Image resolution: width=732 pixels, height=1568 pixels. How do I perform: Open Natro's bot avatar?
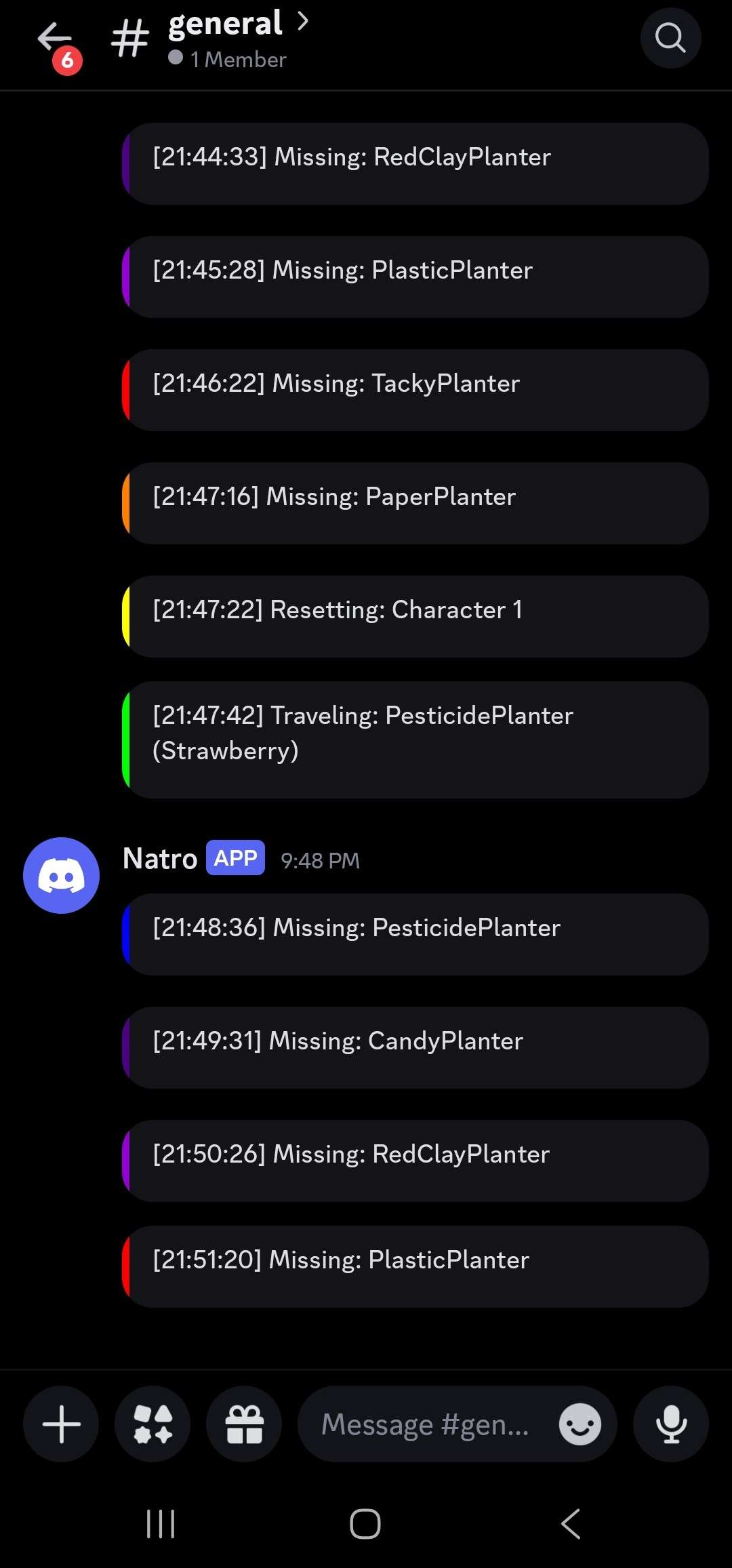point(61,875)
